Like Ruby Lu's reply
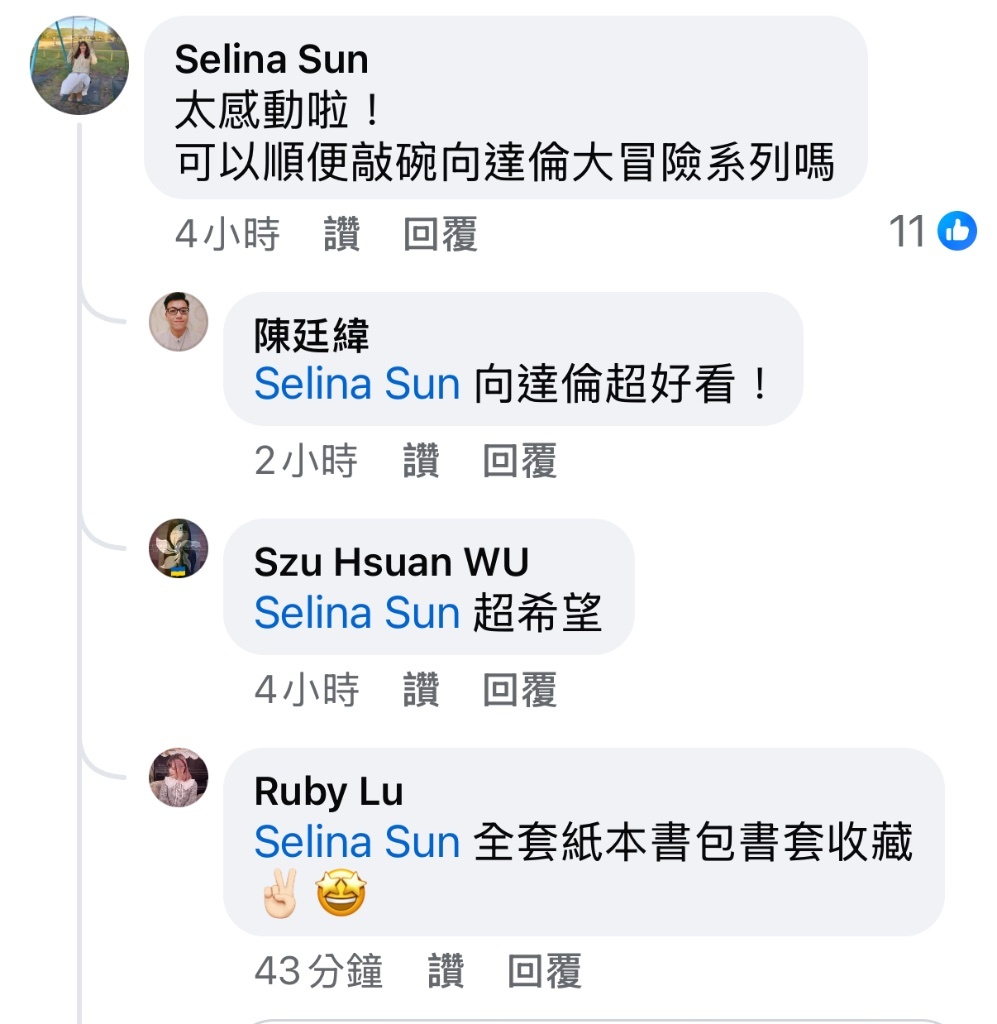The height and width of the screenshot is (1024, 997). pyautogui.click(x=446, y=971)
